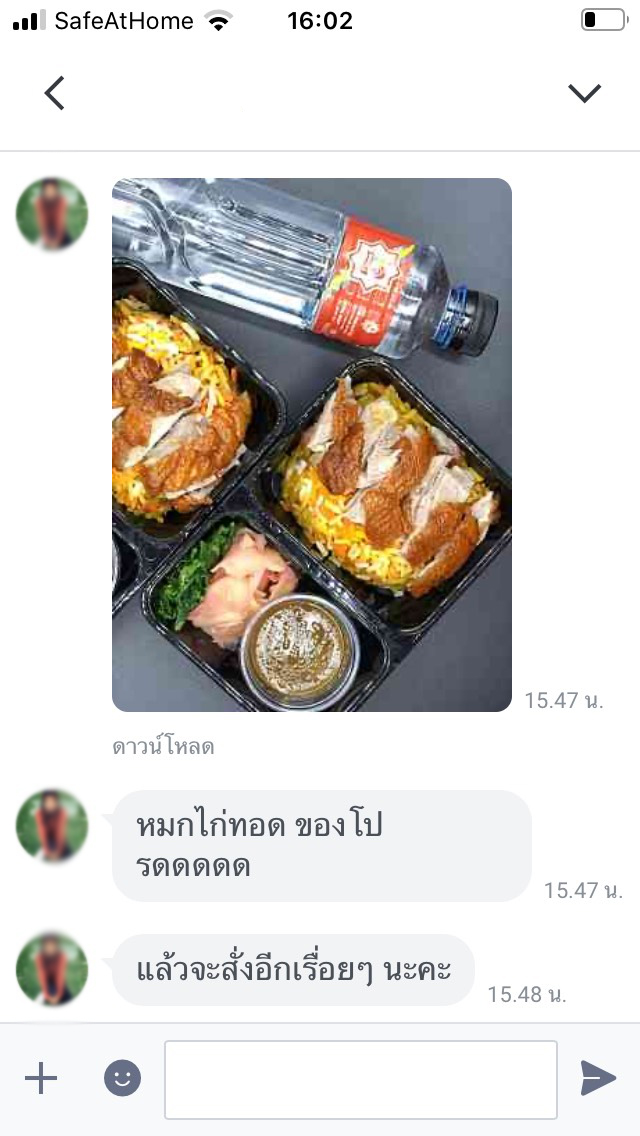
Task: View sender's profile picture beside the photo
Action: pos(52,214)
